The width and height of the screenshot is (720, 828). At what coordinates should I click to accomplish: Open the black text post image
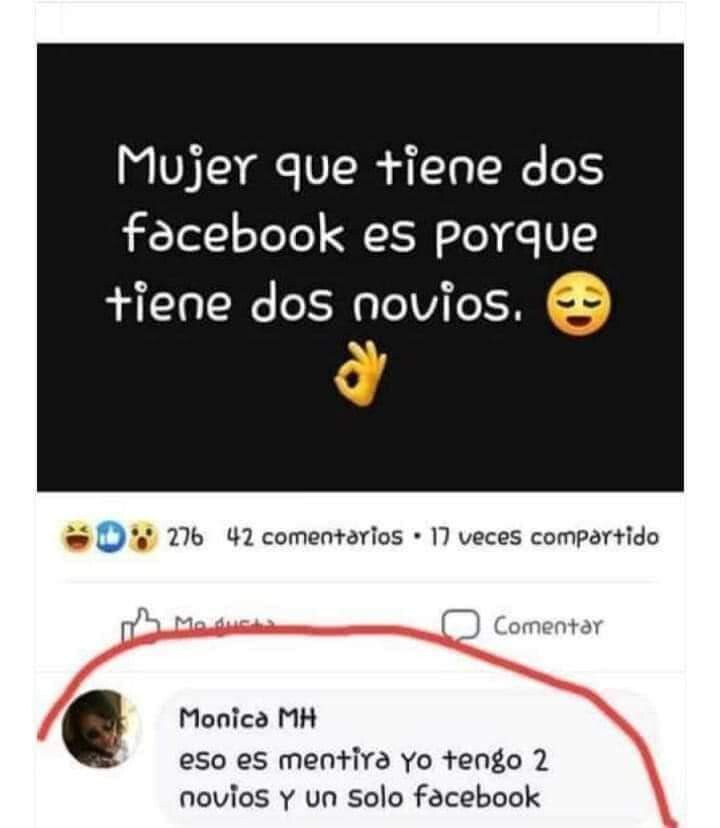pos(360,266)
